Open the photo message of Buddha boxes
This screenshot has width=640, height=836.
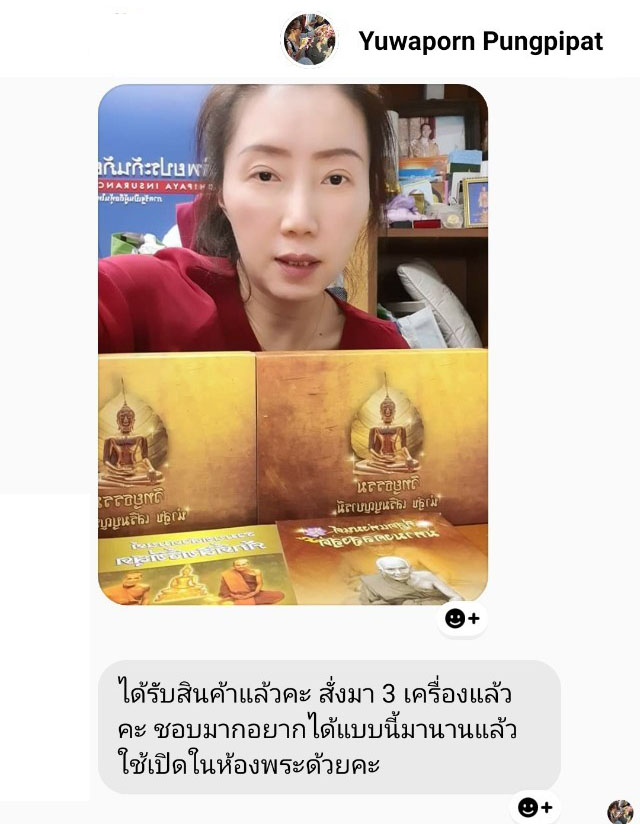click(x=292, y=345)
